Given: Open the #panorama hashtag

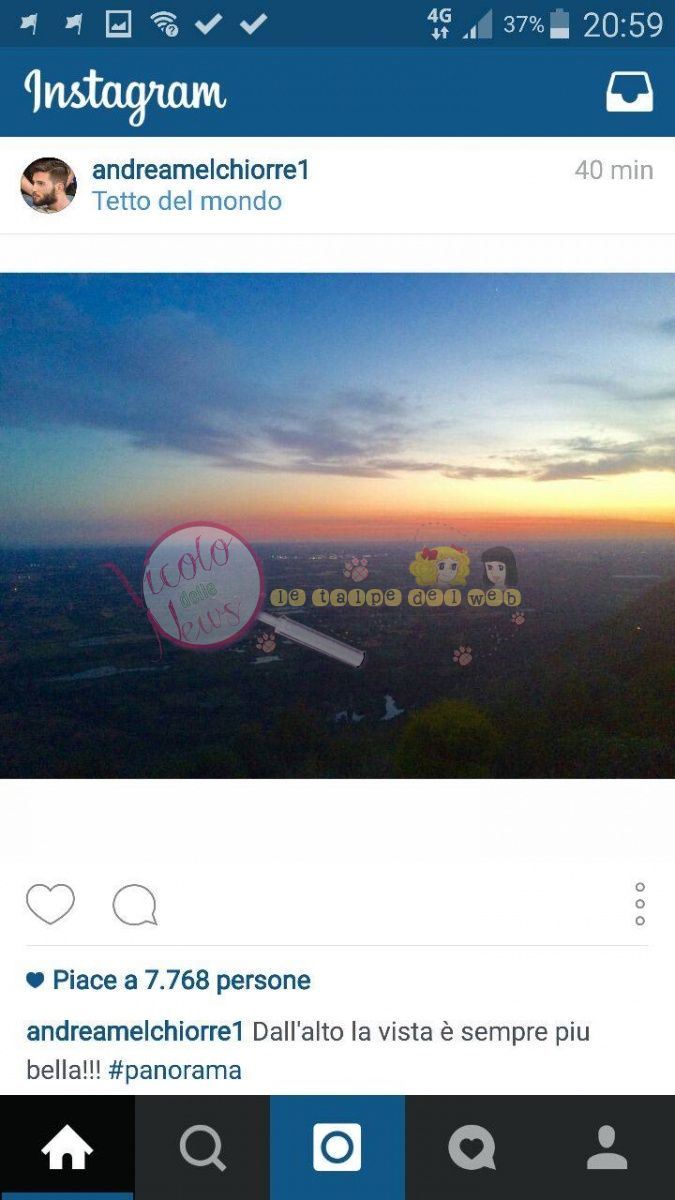Looking at the screenshot, I should point(175,1070).
